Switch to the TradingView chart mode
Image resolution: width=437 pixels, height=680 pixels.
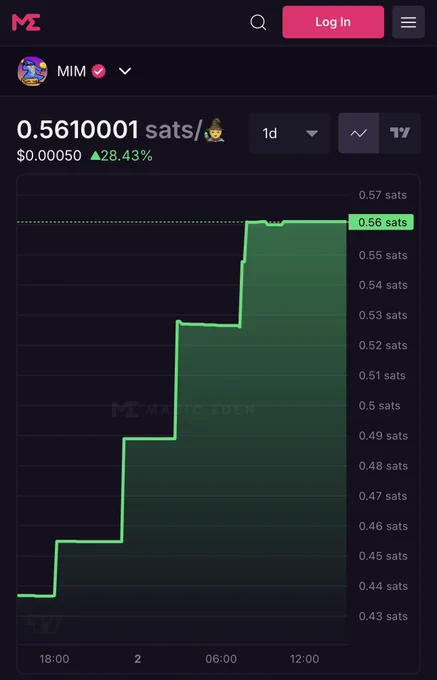400,133
